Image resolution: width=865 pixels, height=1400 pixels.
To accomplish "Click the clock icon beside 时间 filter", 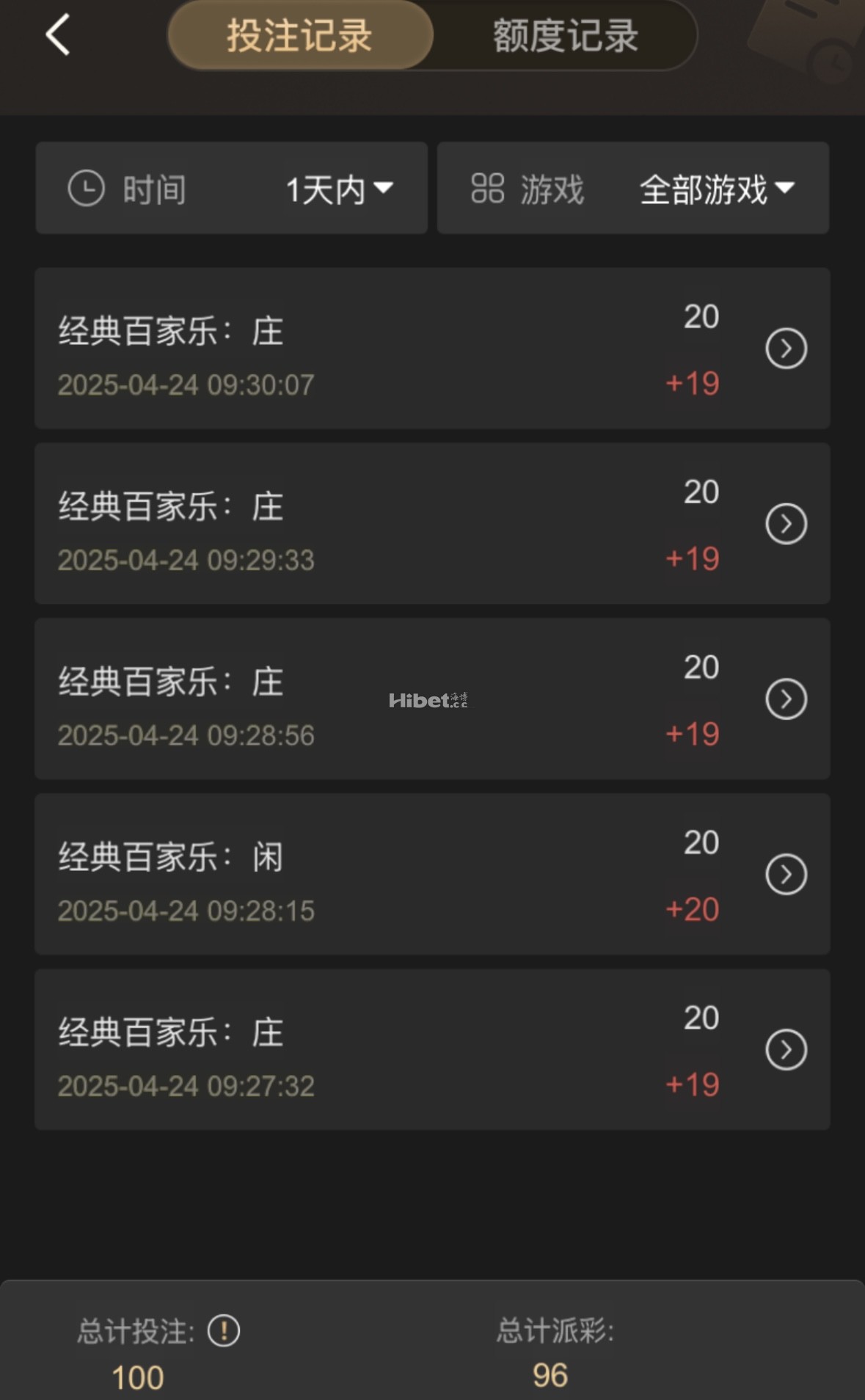I will click(86, 189).
